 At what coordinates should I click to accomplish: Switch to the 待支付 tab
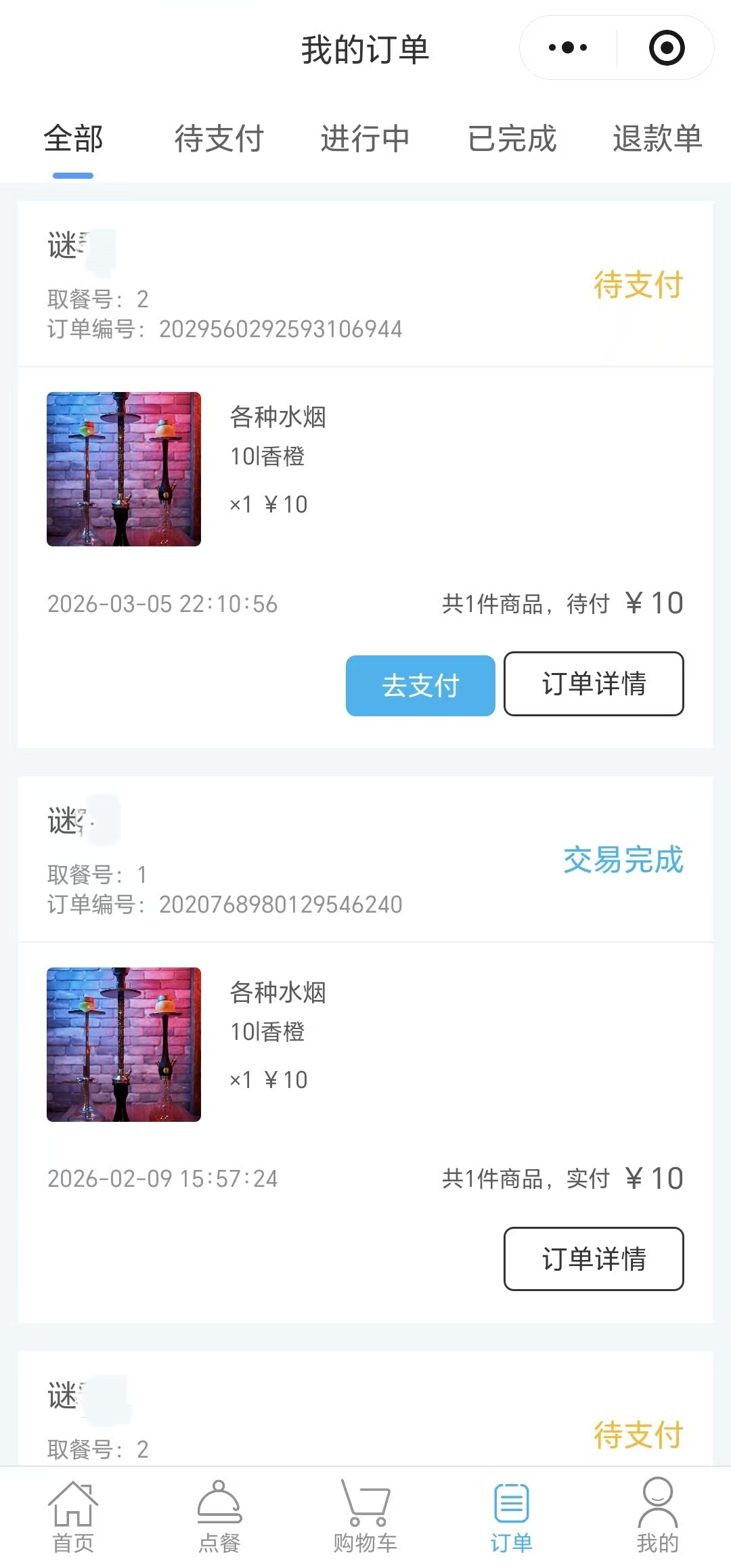tap(219, 139)
